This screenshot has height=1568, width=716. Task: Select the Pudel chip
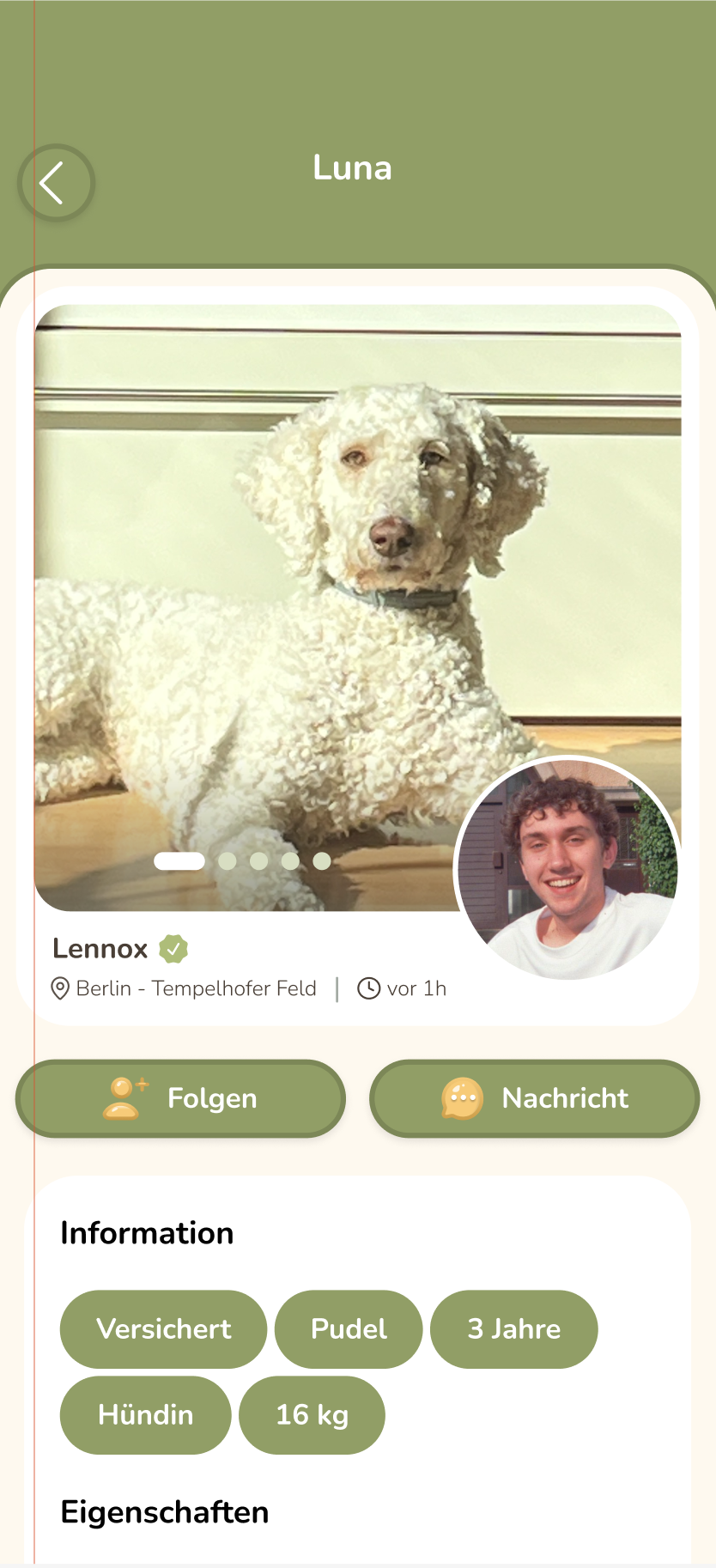tap(349, 1329)
